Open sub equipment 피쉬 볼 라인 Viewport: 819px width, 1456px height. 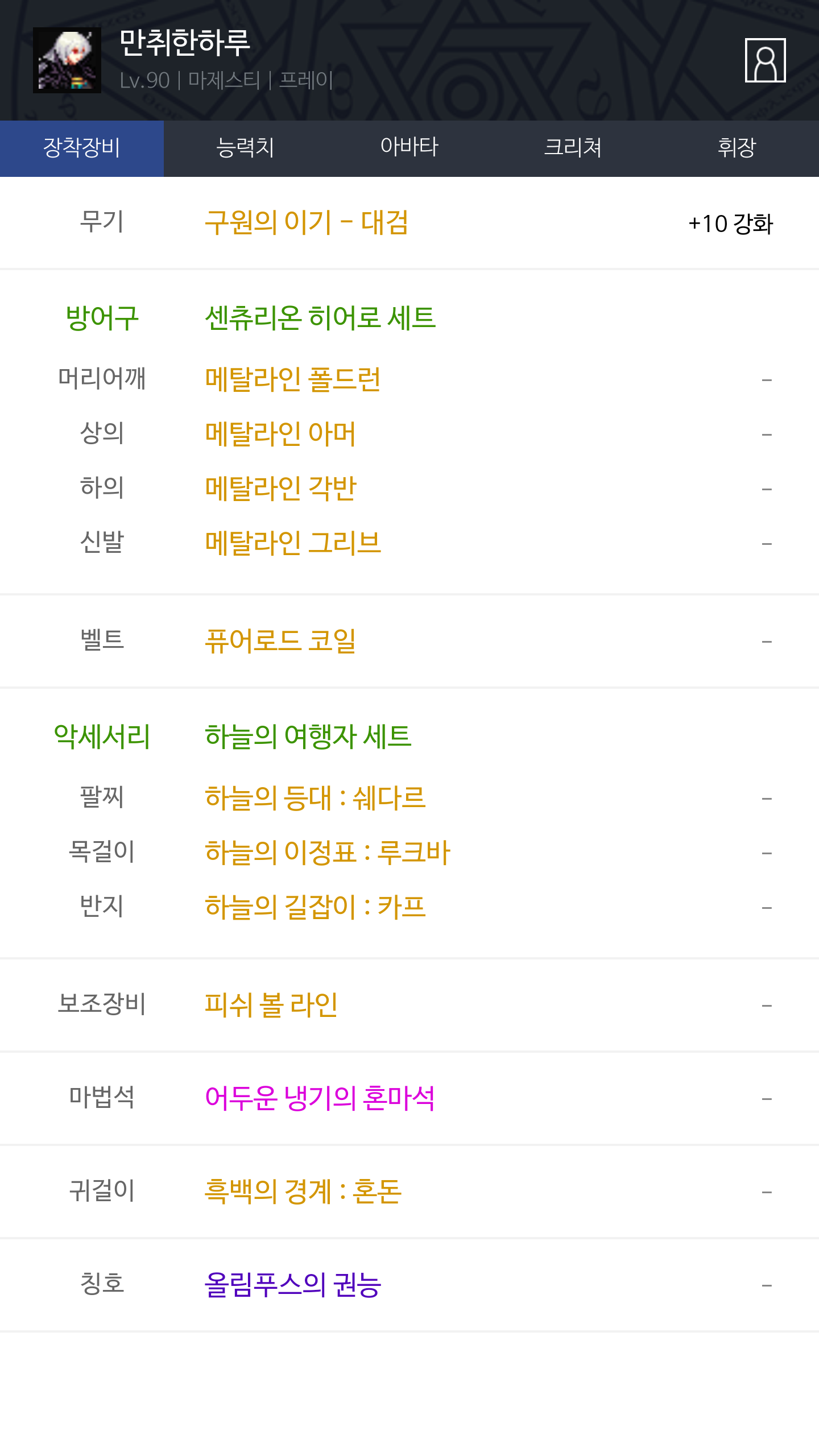(x=271, y=1005)
